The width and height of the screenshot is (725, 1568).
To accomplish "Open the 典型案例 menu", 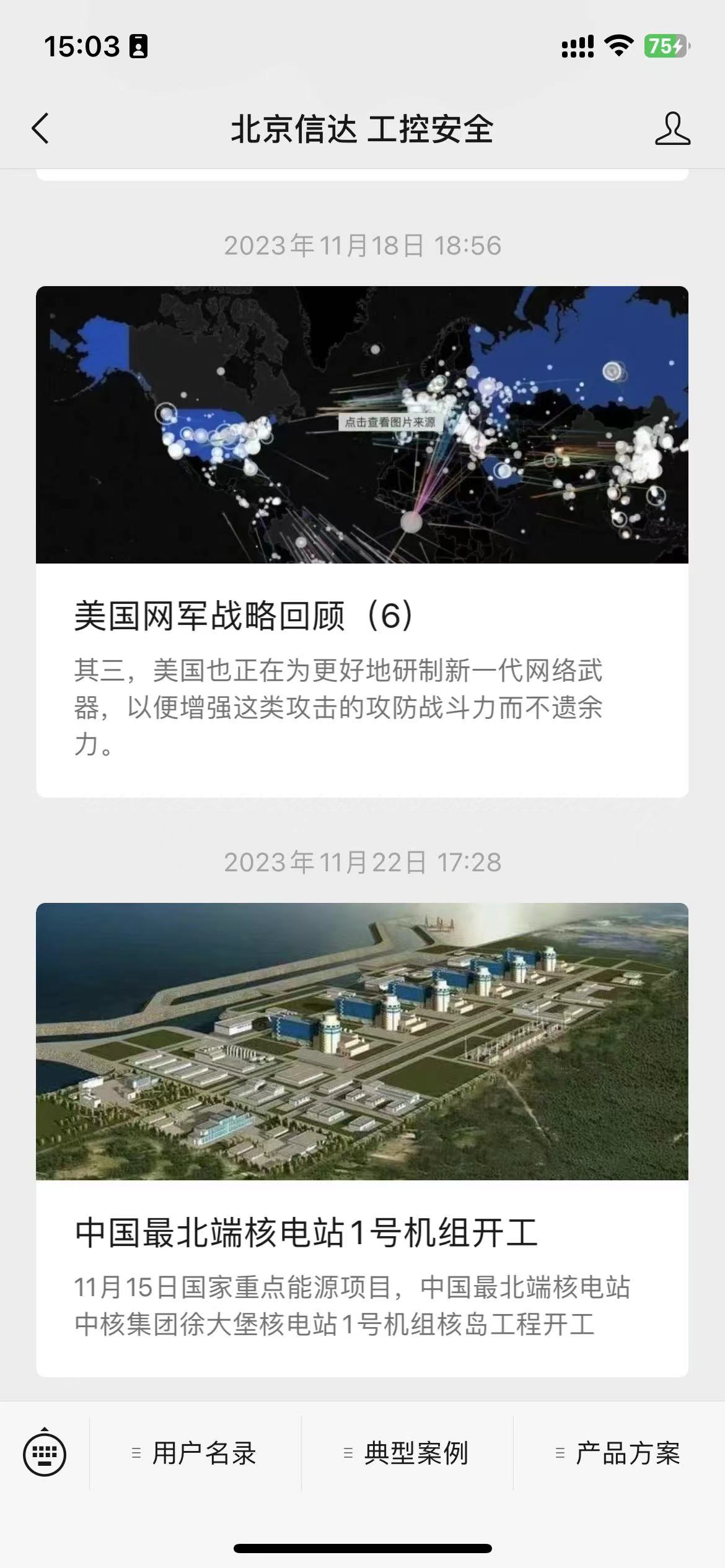I will pos(408,1453).
